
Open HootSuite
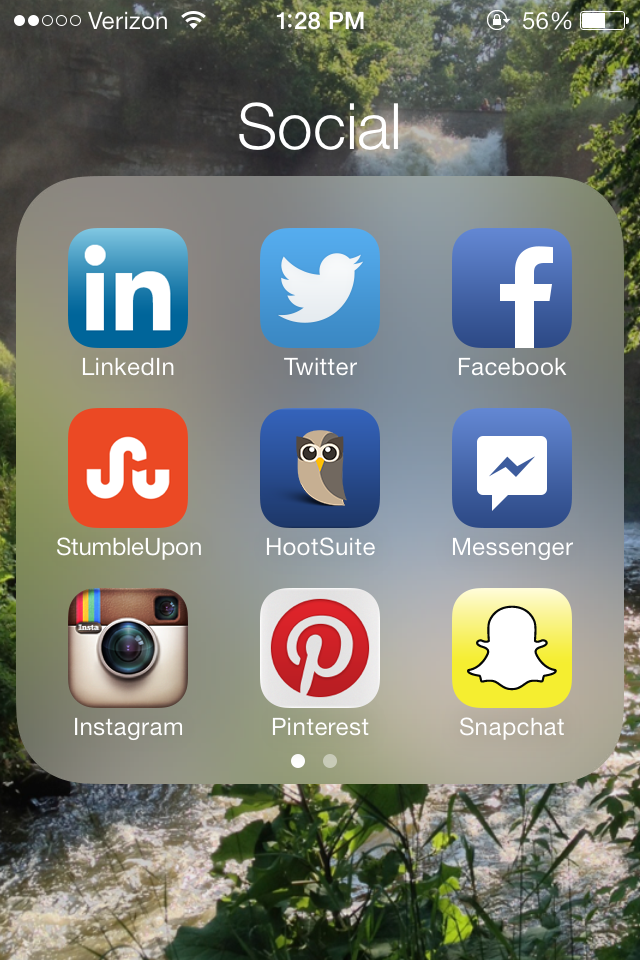pyautogui.click(x=320, y=468)
